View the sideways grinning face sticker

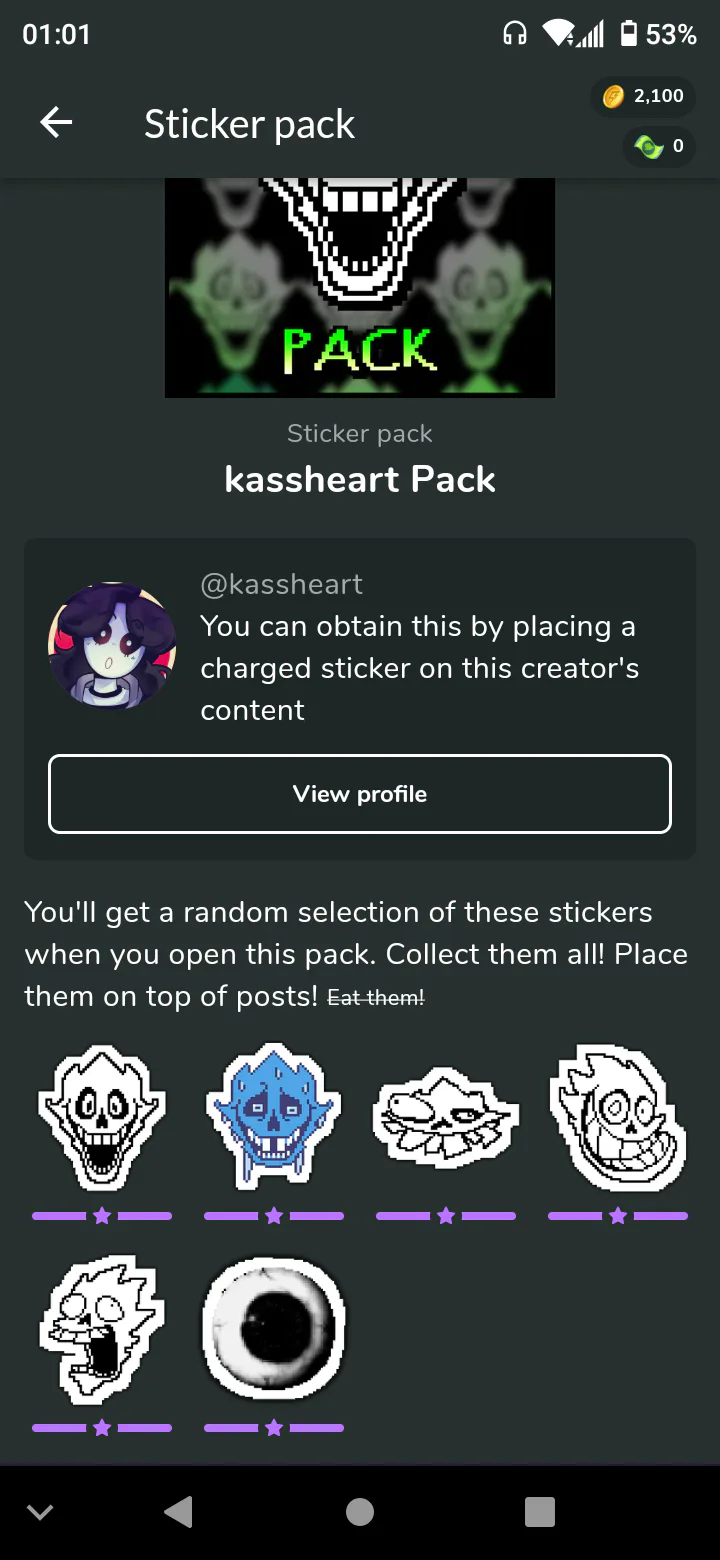point(446,1117)
